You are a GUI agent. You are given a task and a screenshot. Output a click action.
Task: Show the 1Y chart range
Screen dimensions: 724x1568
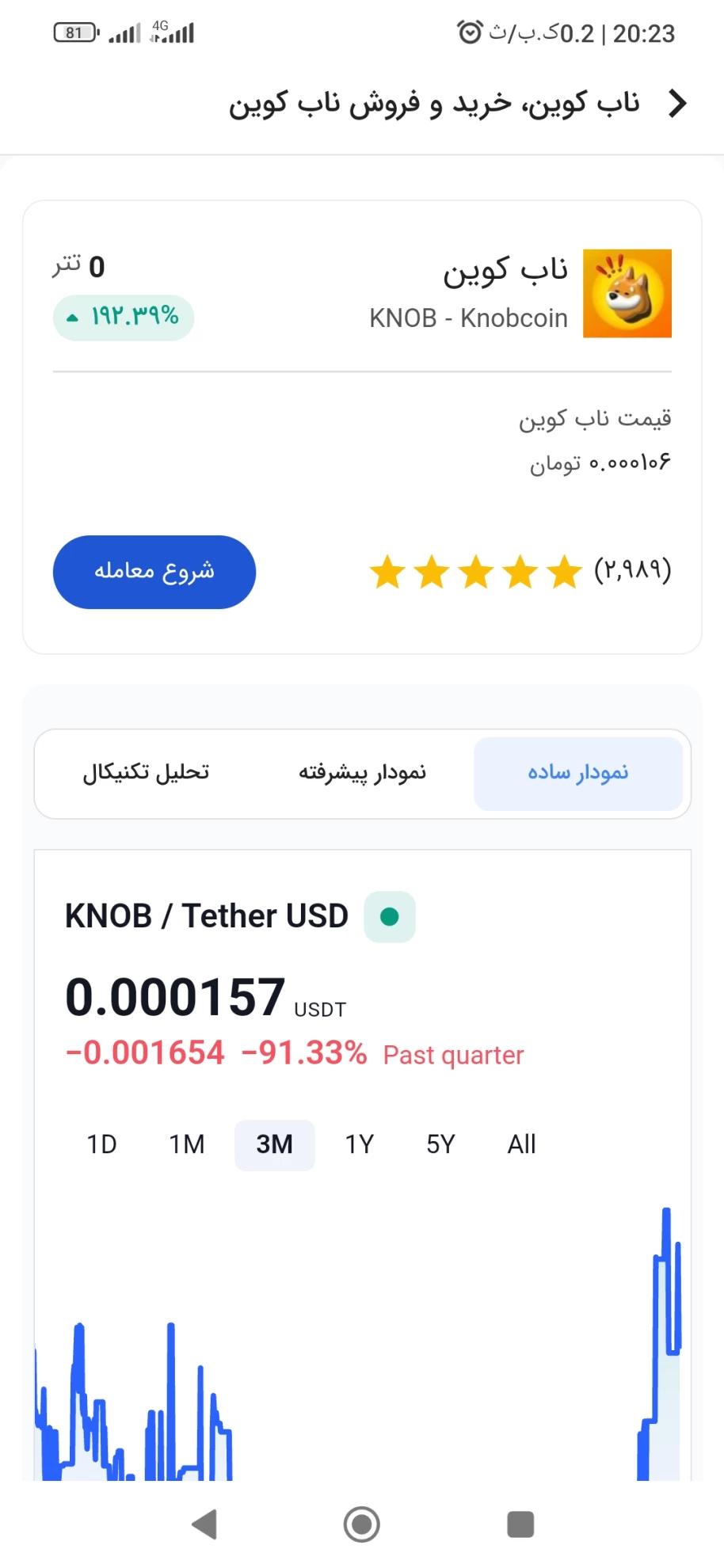point(359,1144)
